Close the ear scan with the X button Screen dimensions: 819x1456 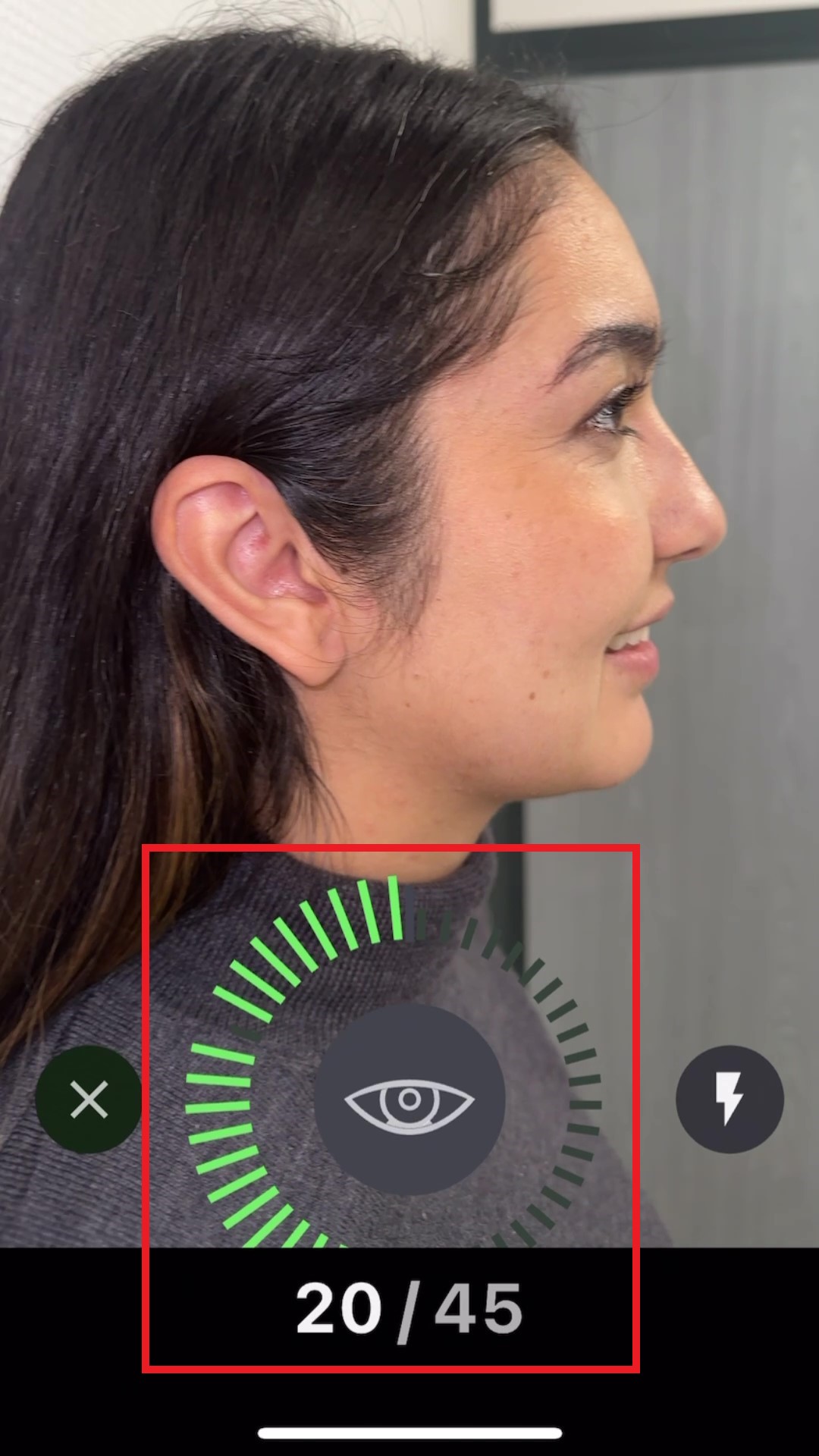[x=89, y=1100]
